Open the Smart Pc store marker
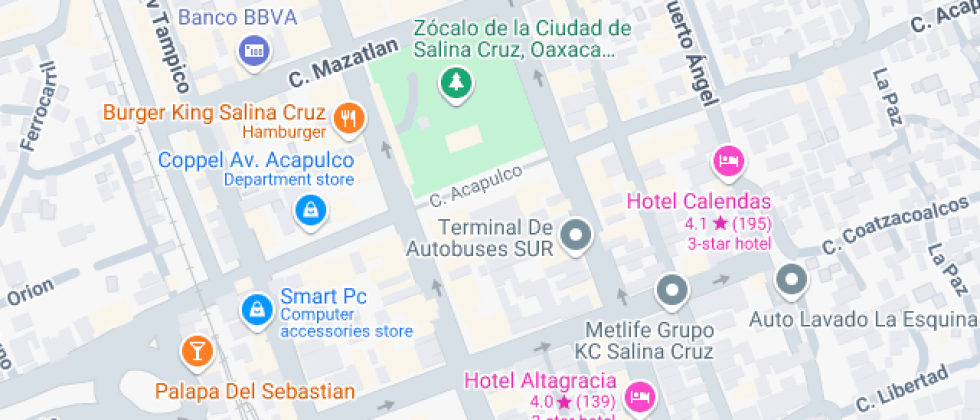The width and height of the screenshot is (980, 420). (x=258, y=307)
